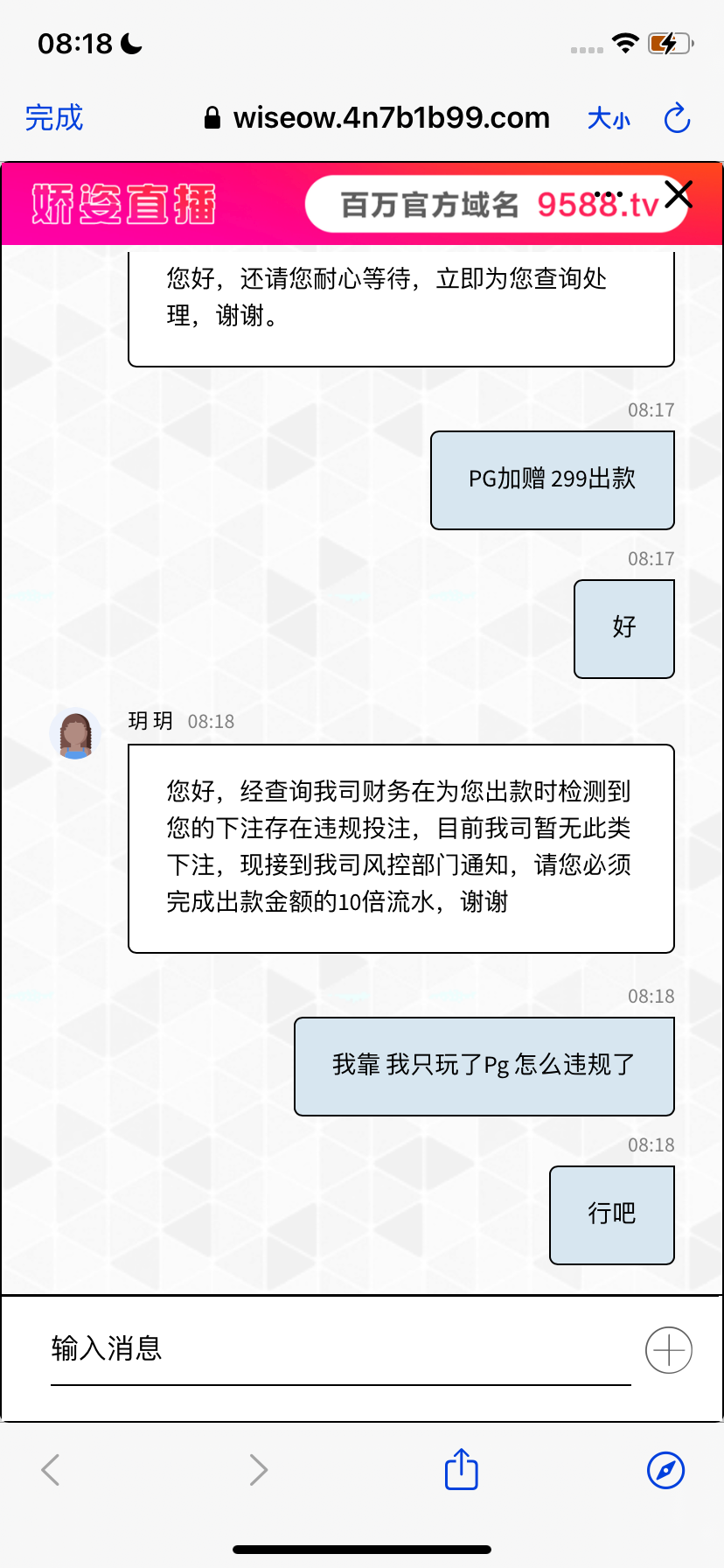This screenshot has height=1568, width=724.
Task: Share this page
Action: 461,1469
